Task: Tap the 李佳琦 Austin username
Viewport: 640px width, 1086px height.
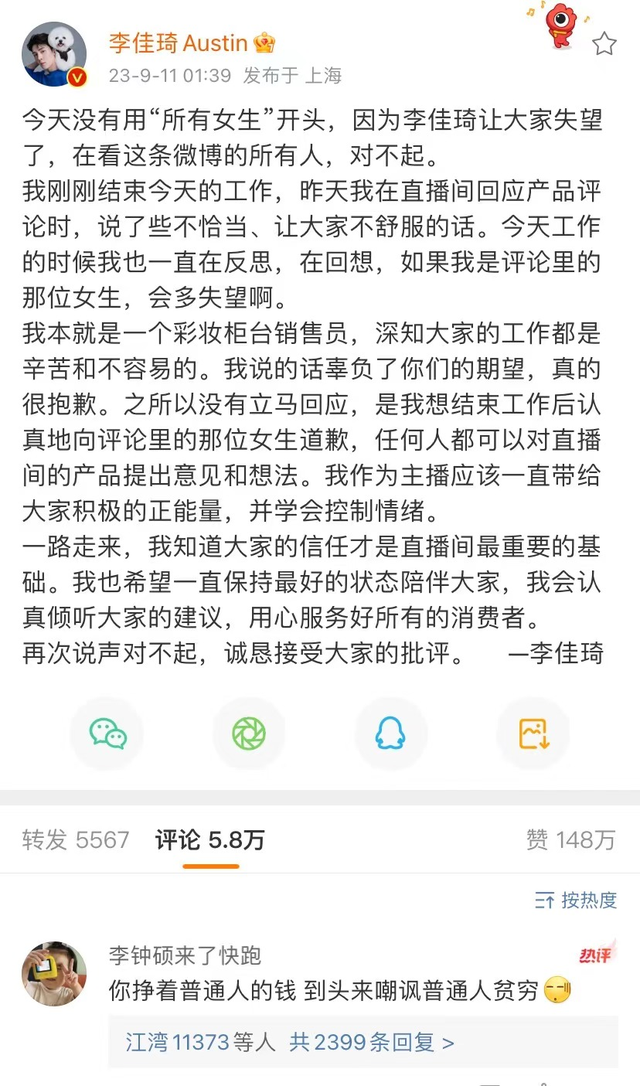Action: click(181, 43)
